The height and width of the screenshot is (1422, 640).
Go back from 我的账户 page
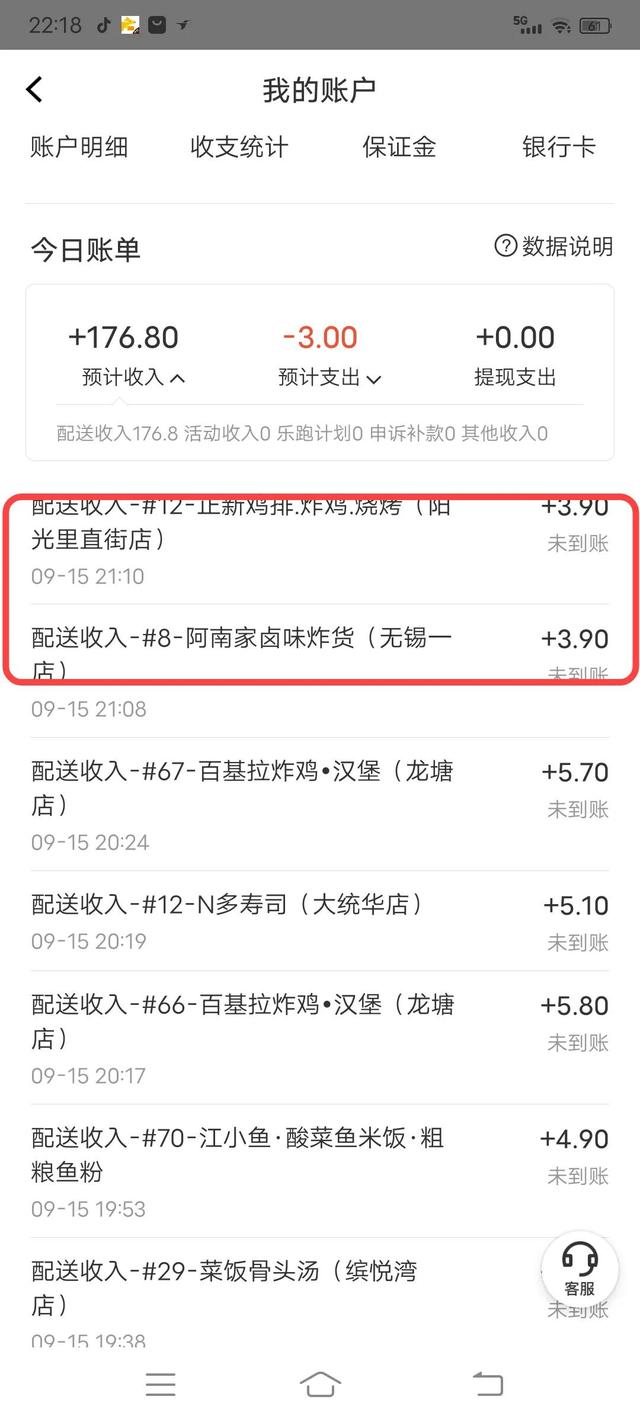(x=34, y=90)
